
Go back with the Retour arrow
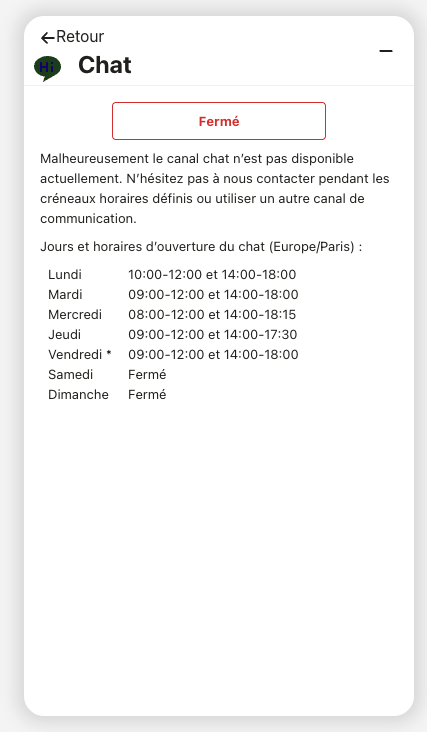tap(72, 37)
